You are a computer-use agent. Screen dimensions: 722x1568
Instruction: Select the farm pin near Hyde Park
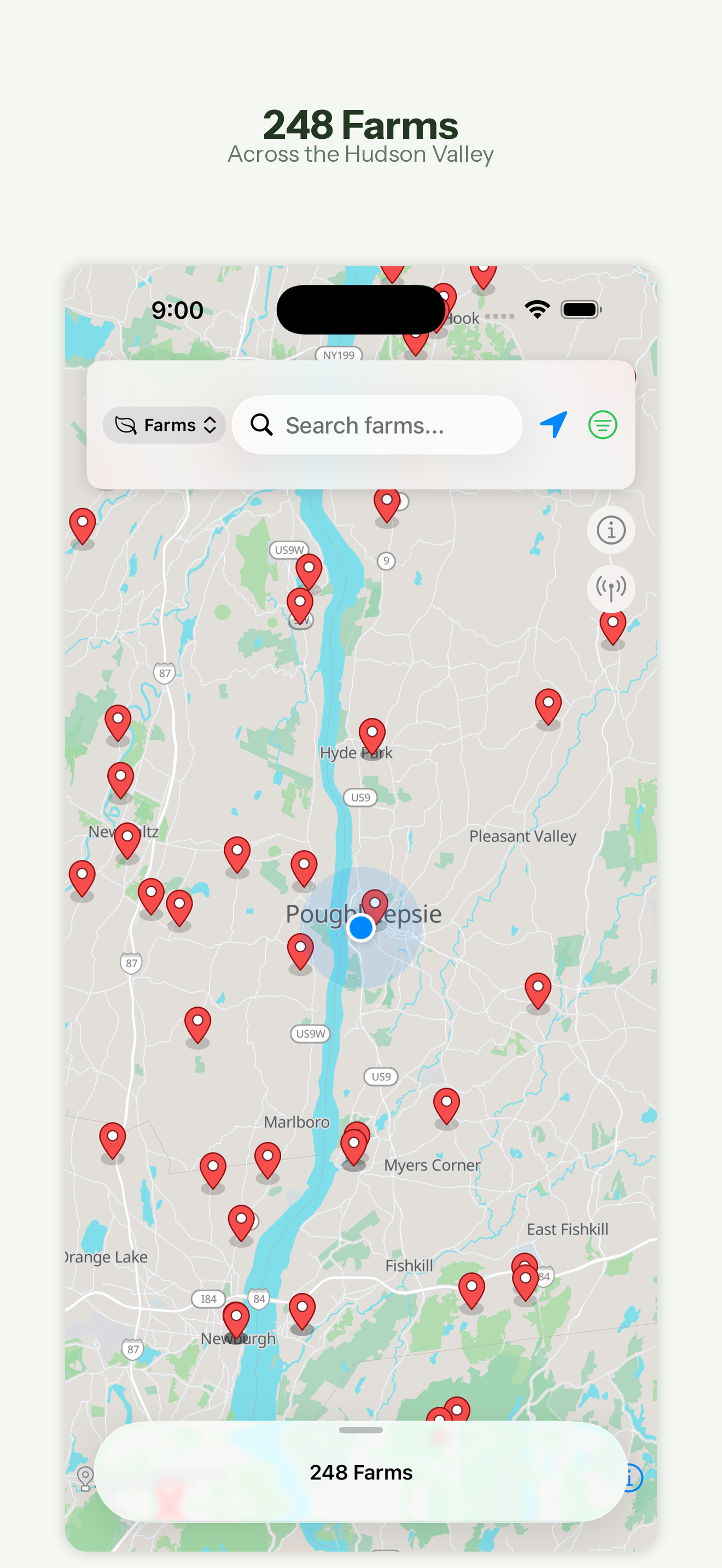coord(372,730)
